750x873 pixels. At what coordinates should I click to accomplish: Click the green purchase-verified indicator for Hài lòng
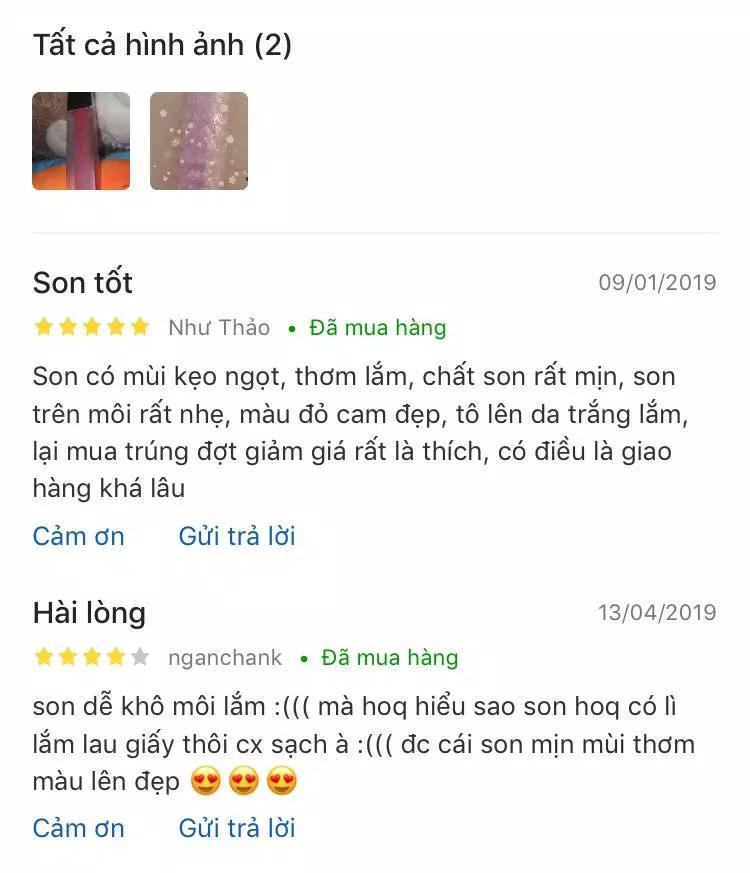pos(306,658)
